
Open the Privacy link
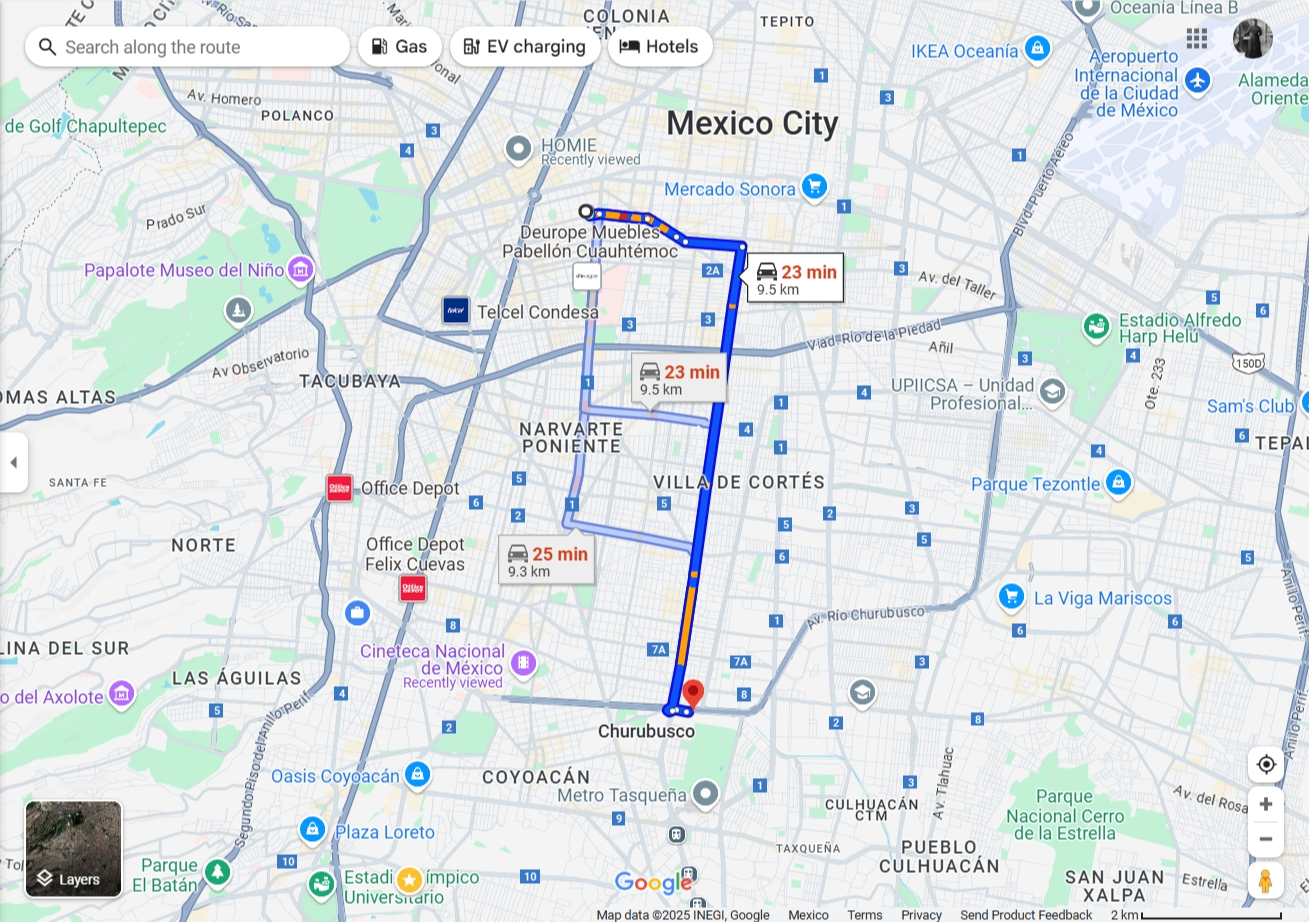[x=921, y=915]
